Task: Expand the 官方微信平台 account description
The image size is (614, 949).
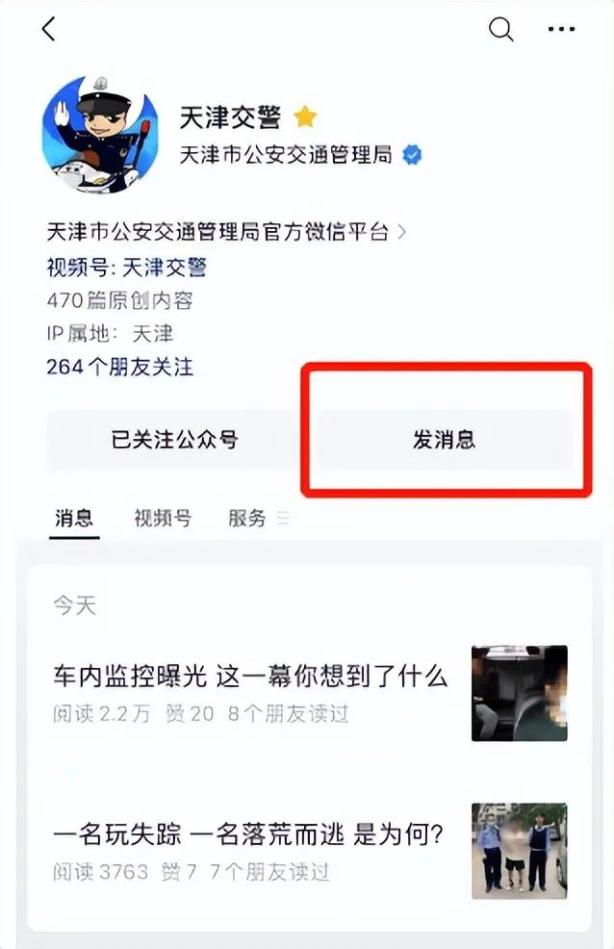Action: point(226,231)
